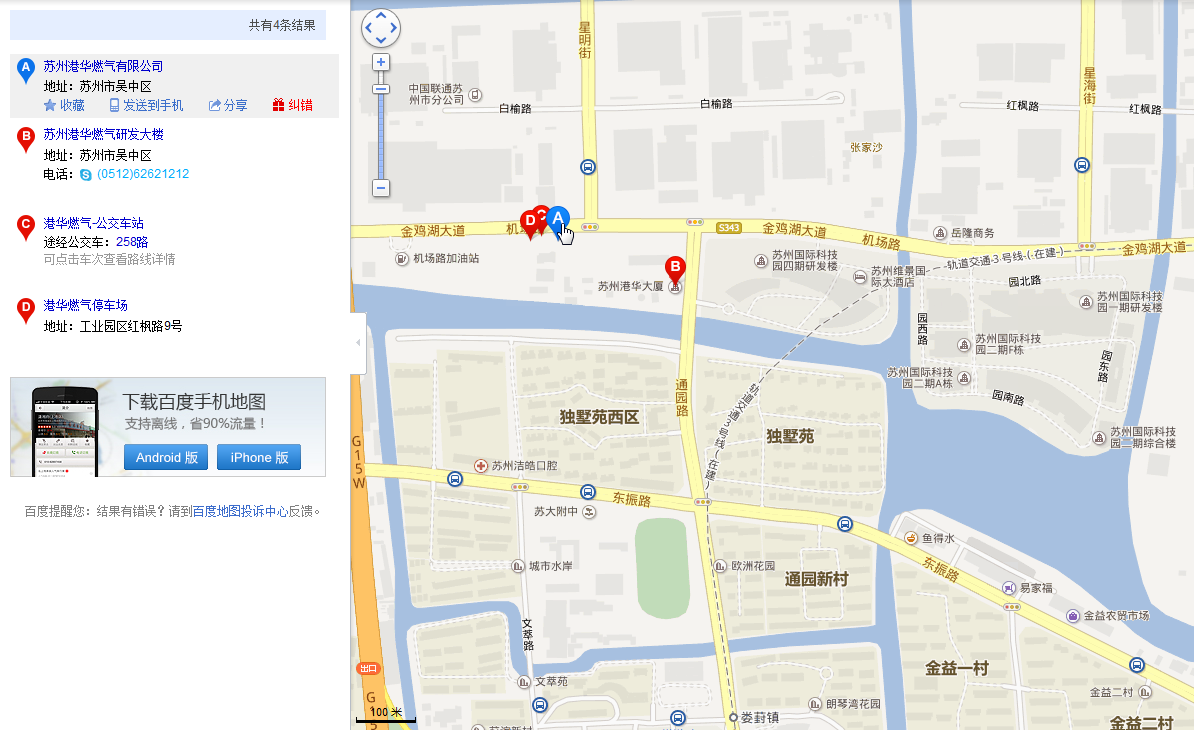
Task: Download the Android 版 app
Action: pyautogui.click(x=166, y=457)
